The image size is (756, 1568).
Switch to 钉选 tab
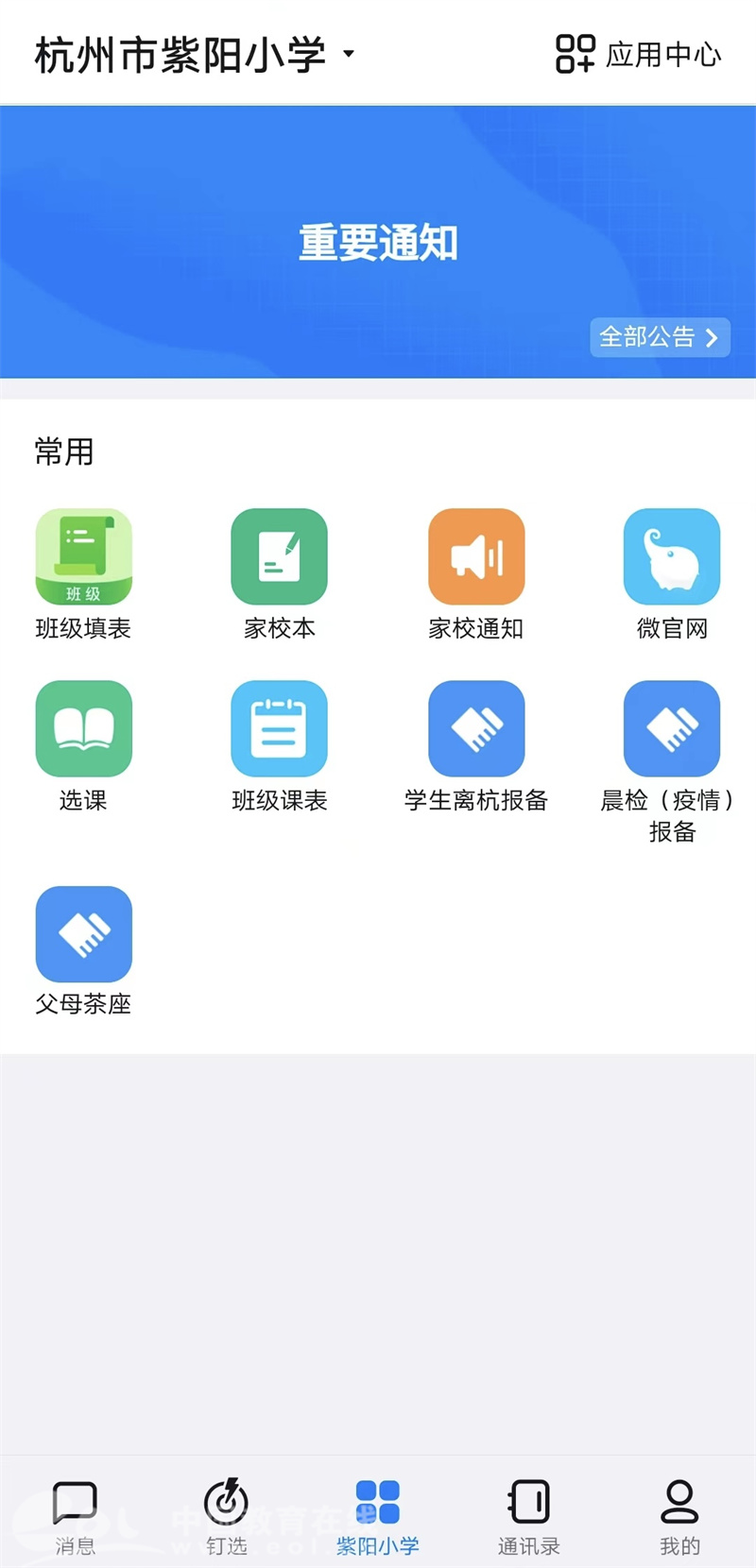(227, 1517)
